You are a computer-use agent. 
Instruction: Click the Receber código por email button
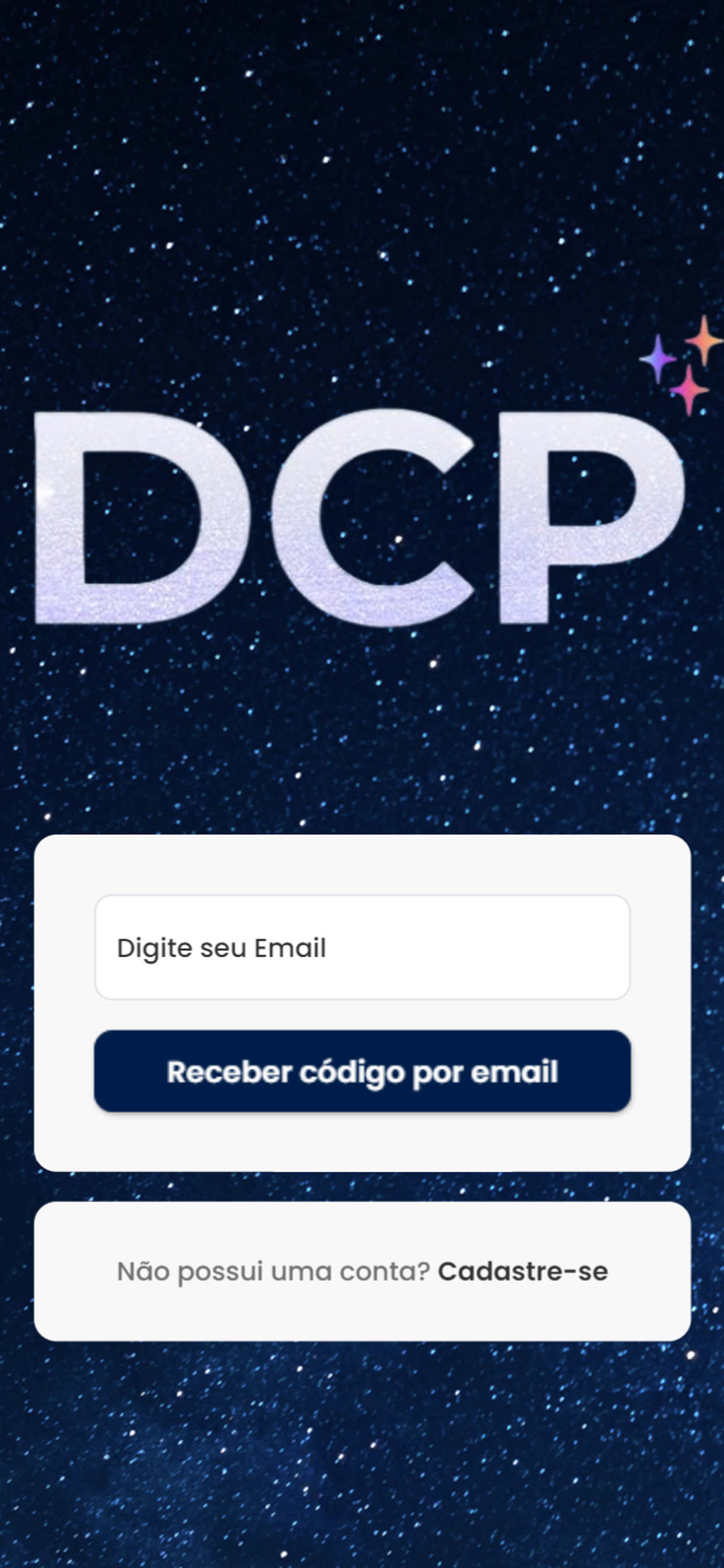coord(362,1073)
